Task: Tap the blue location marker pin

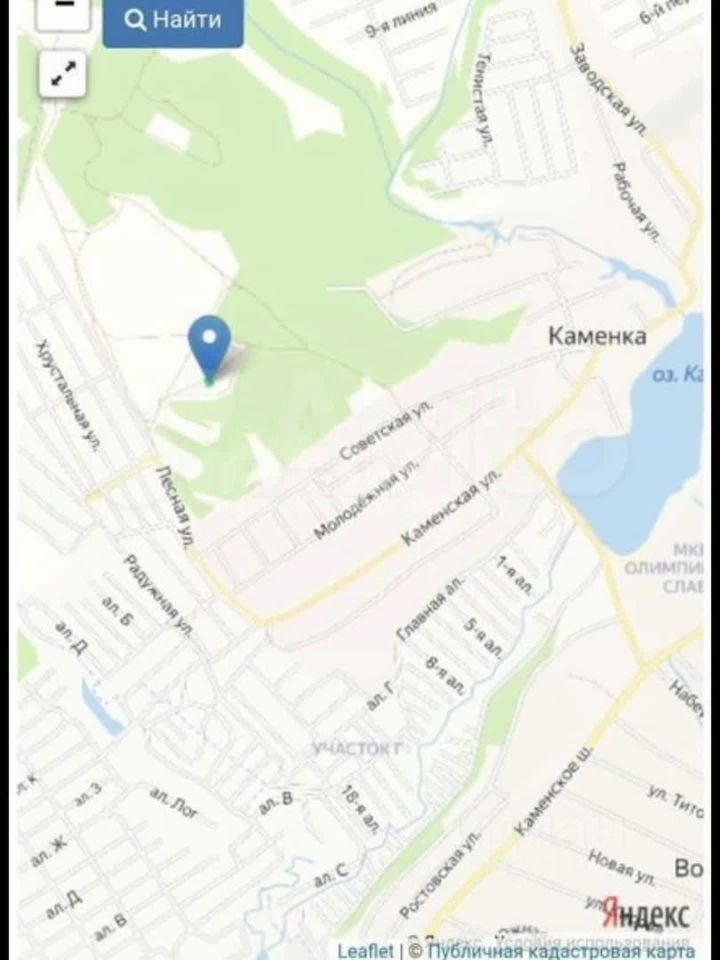Action: [210, 345]
